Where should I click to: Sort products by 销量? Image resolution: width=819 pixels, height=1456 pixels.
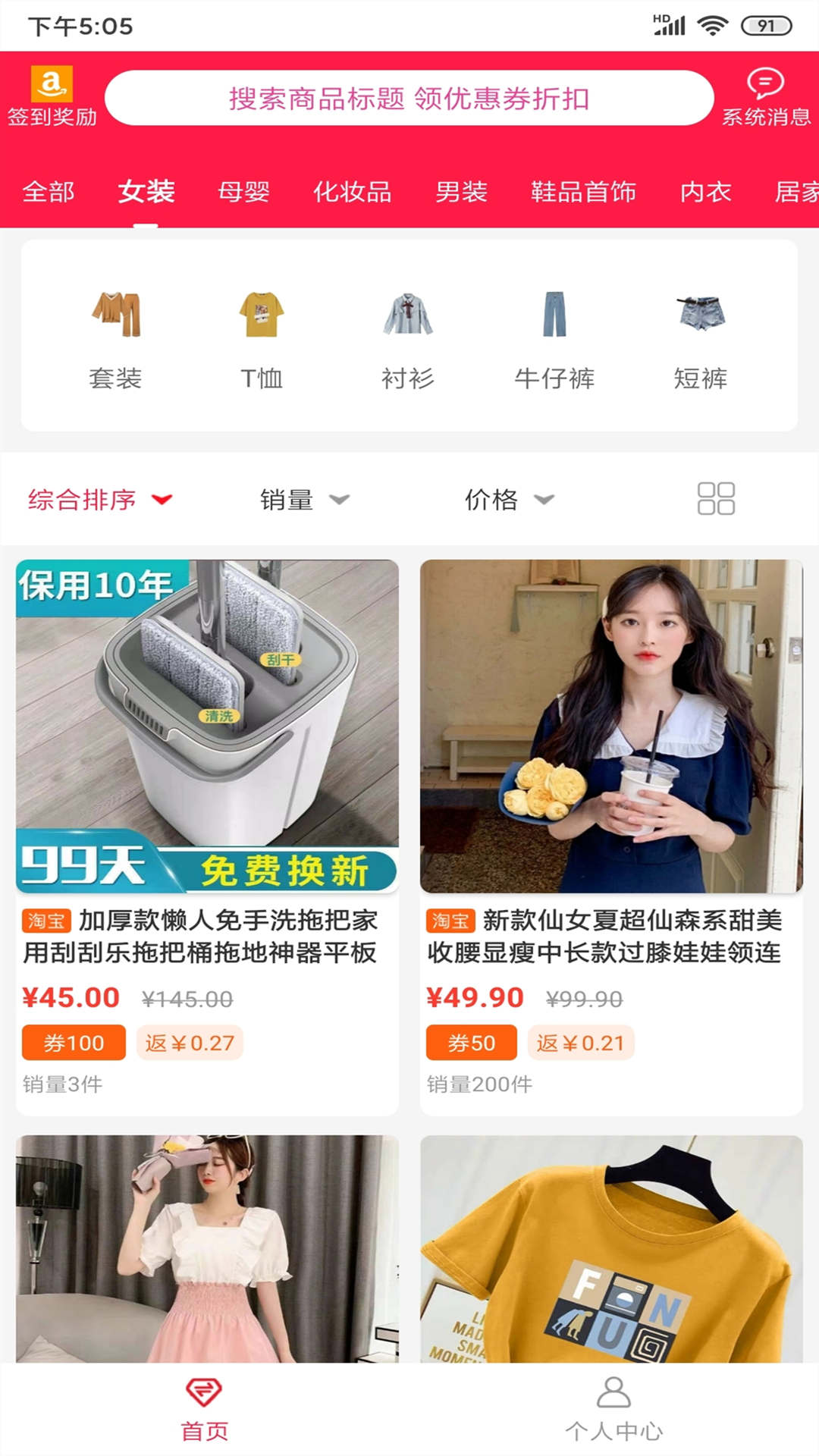(303, 500)
